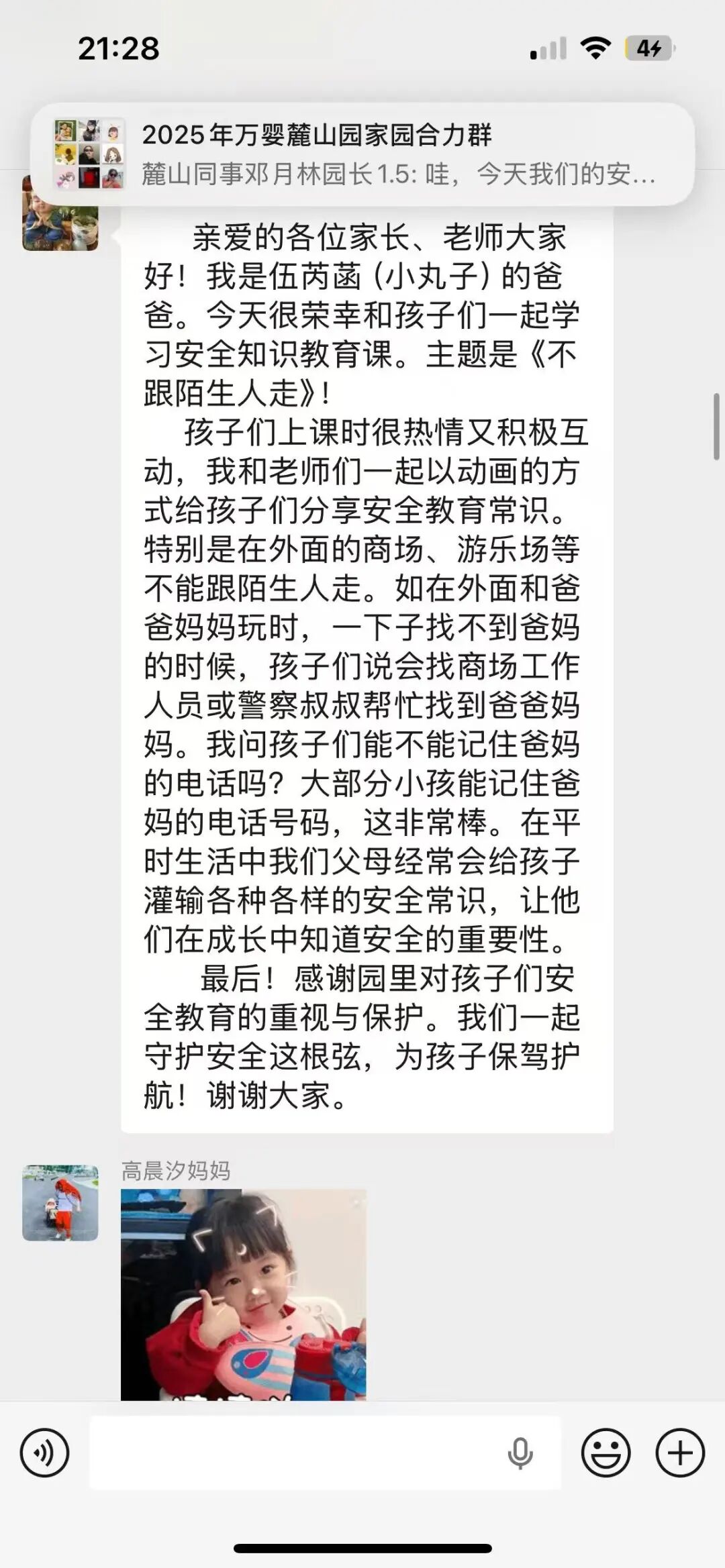View 高晨汐妈妈's profile avatar
The image size is (725, 1568).
(60, 1202)
